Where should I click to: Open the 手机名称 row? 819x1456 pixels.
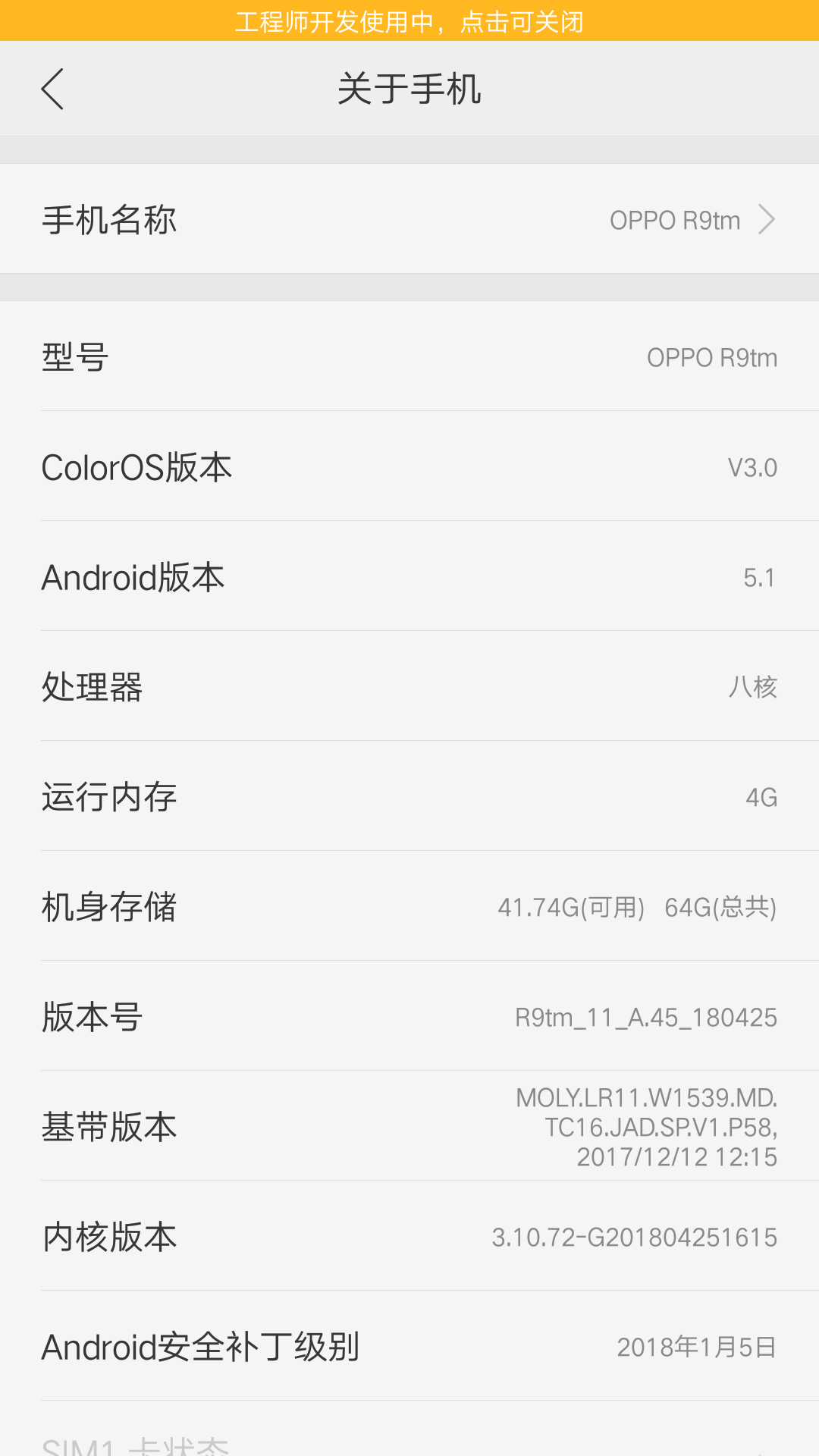[409, 220]
